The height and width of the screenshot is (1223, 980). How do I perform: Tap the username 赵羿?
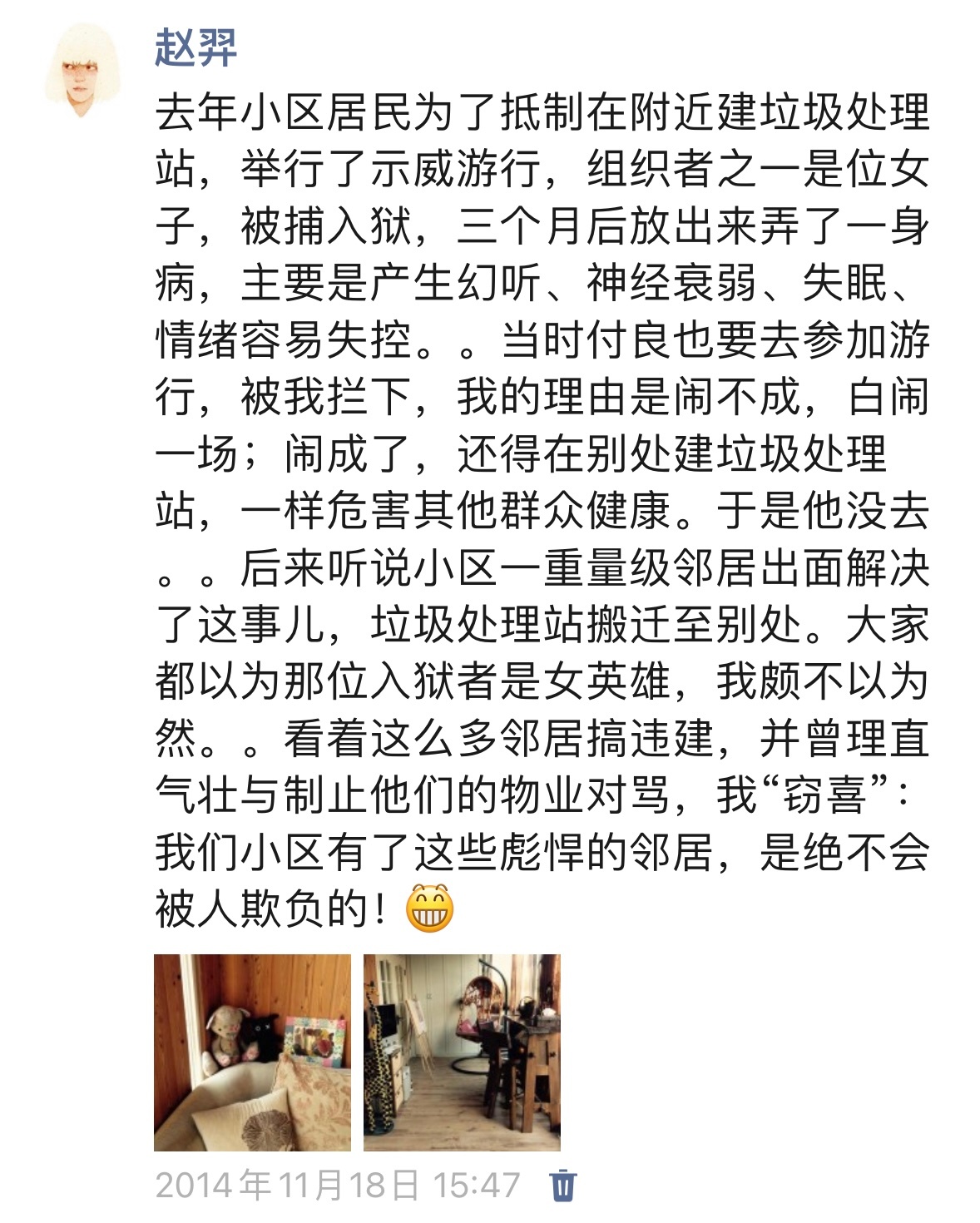click(x=196, y=47)
